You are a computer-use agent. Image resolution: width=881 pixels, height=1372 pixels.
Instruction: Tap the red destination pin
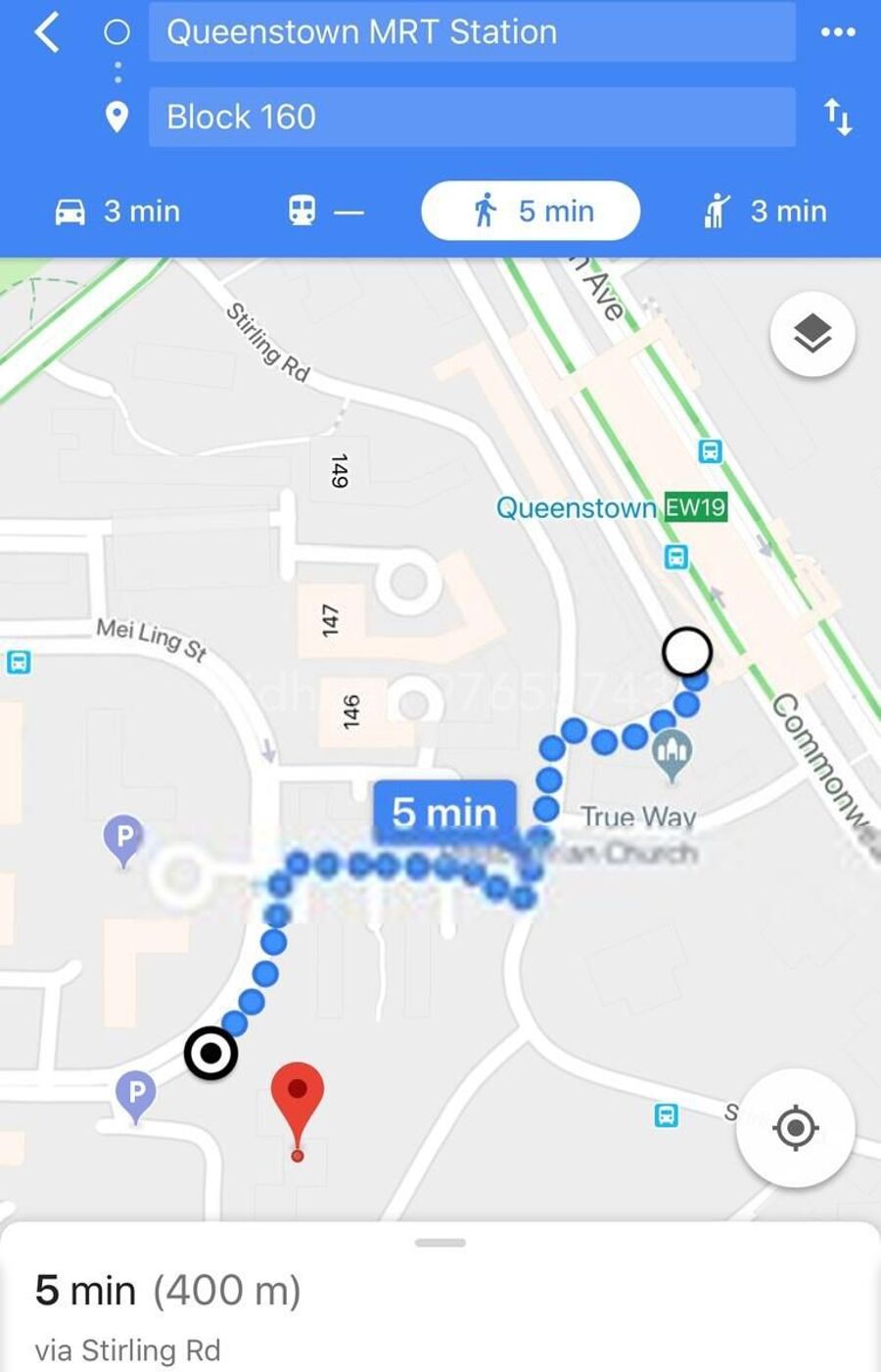[x=297, y=1102]
